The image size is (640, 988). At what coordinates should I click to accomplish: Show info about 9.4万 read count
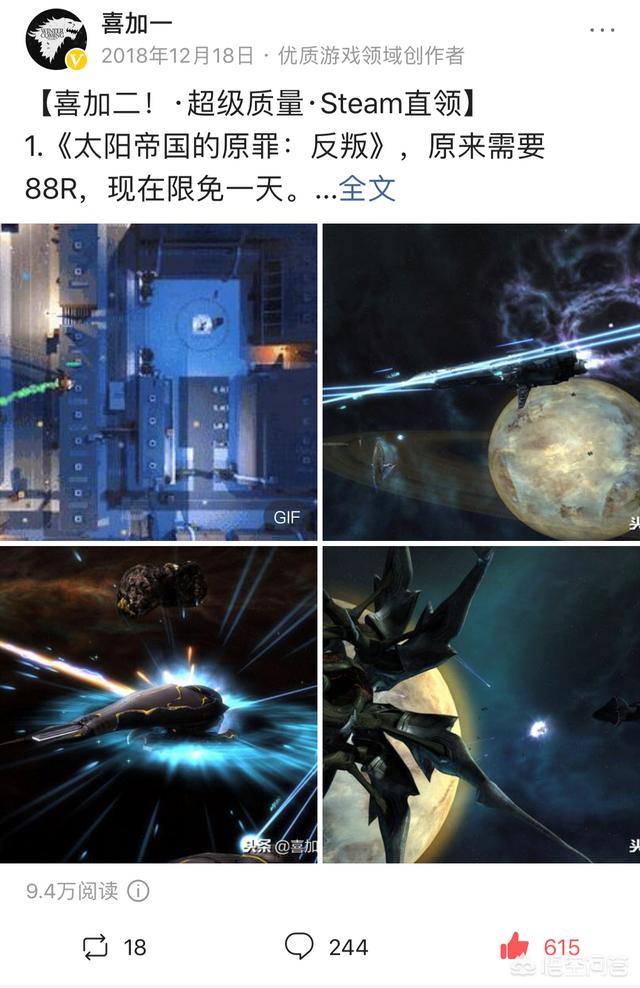139,890
